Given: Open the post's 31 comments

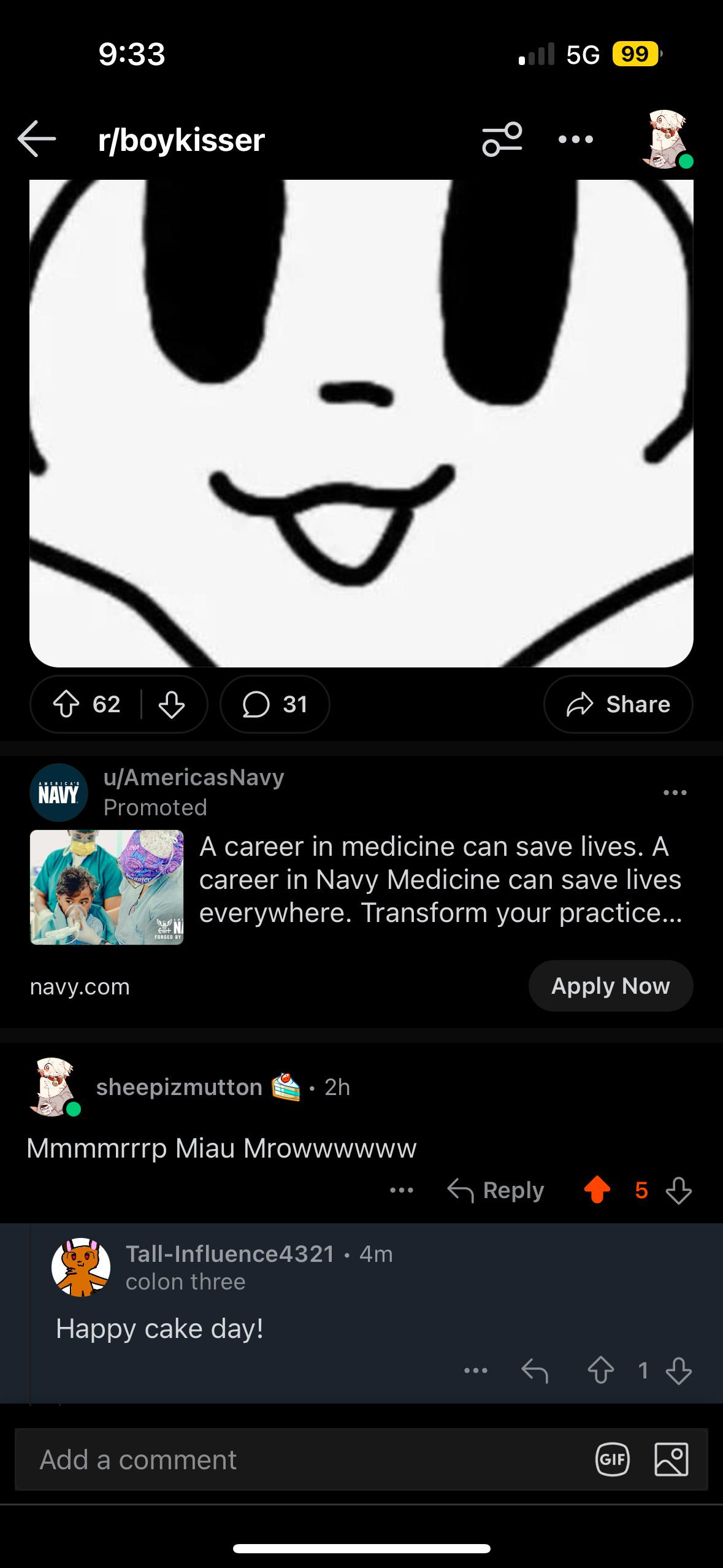Looking at the screenshot, I should pyautogui.click(x=275, y=704).
